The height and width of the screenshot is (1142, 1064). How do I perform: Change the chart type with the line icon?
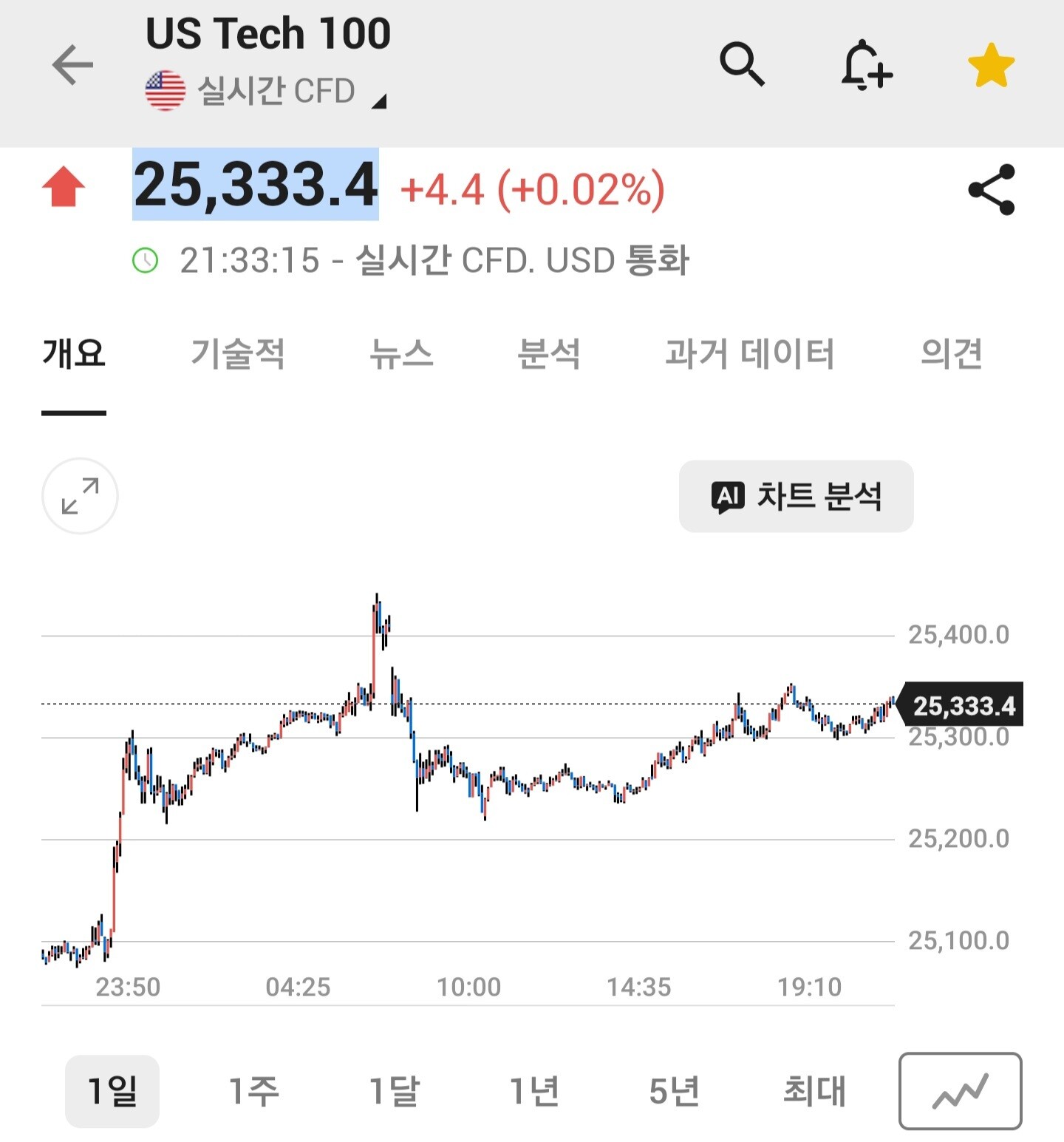point(960,1091)
